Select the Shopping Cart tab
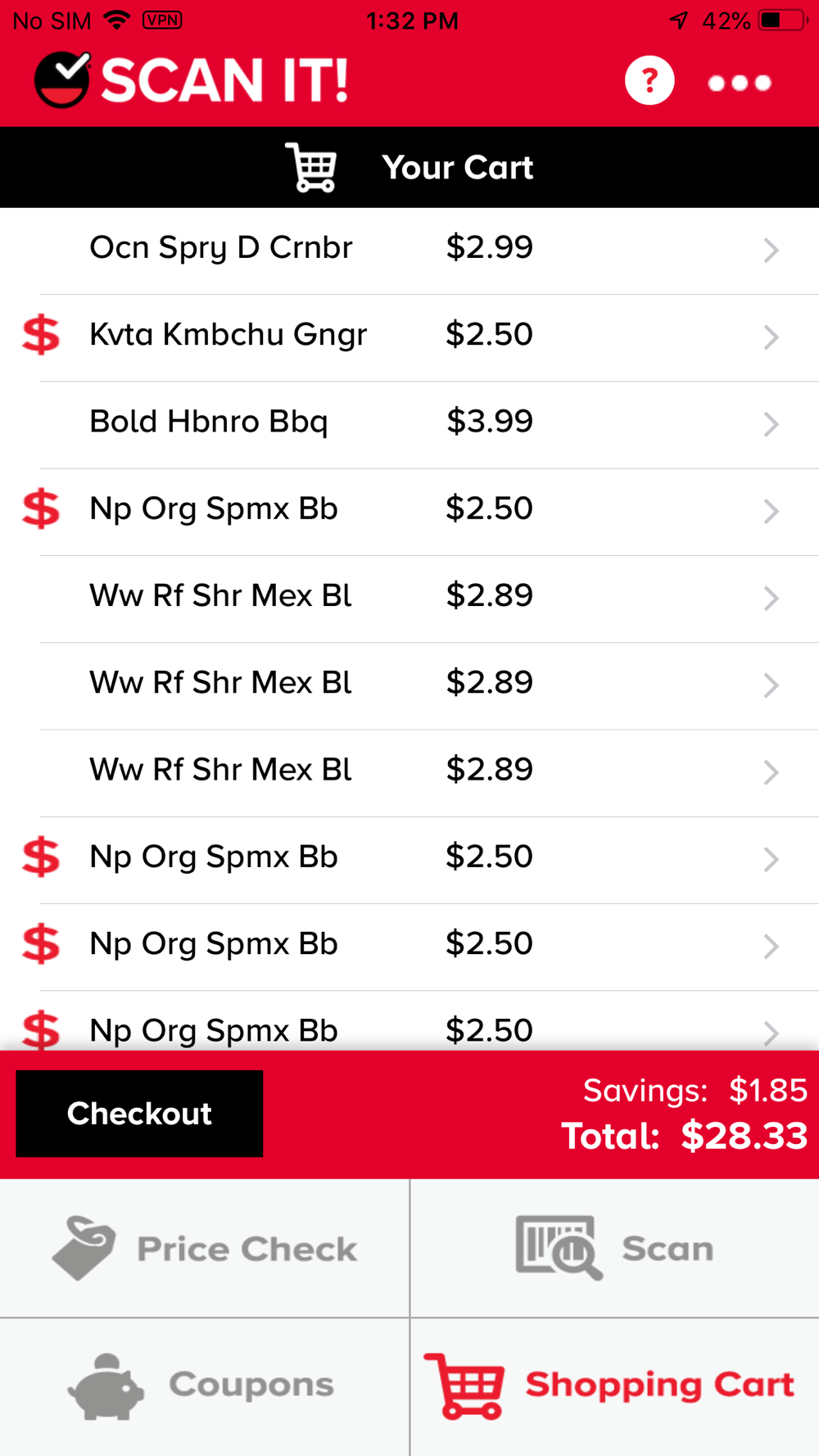This screenshot has width=819, height=1456. [x=614, y=1386]
